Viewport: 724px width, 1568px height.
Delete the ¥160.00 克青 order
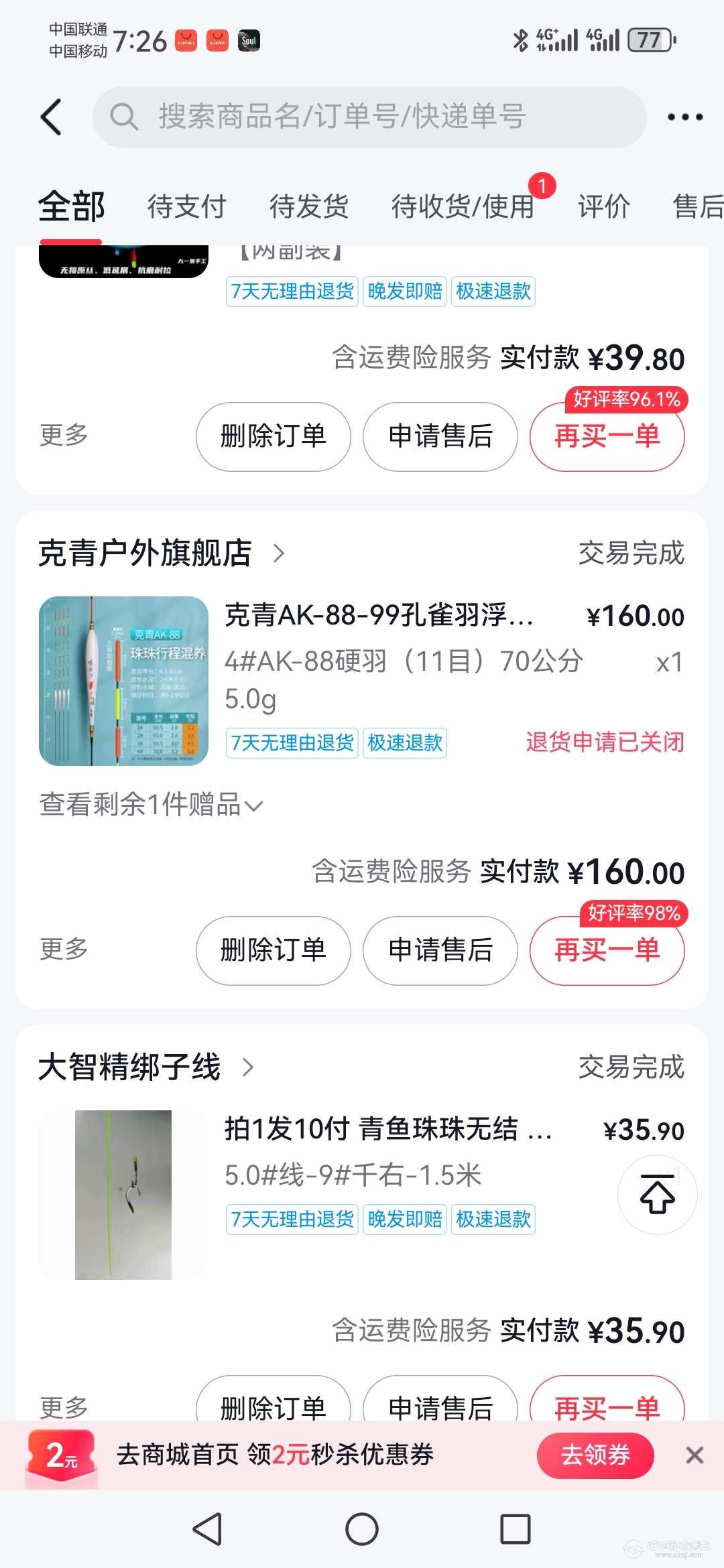pyautogui.click(x=273, y=950)
